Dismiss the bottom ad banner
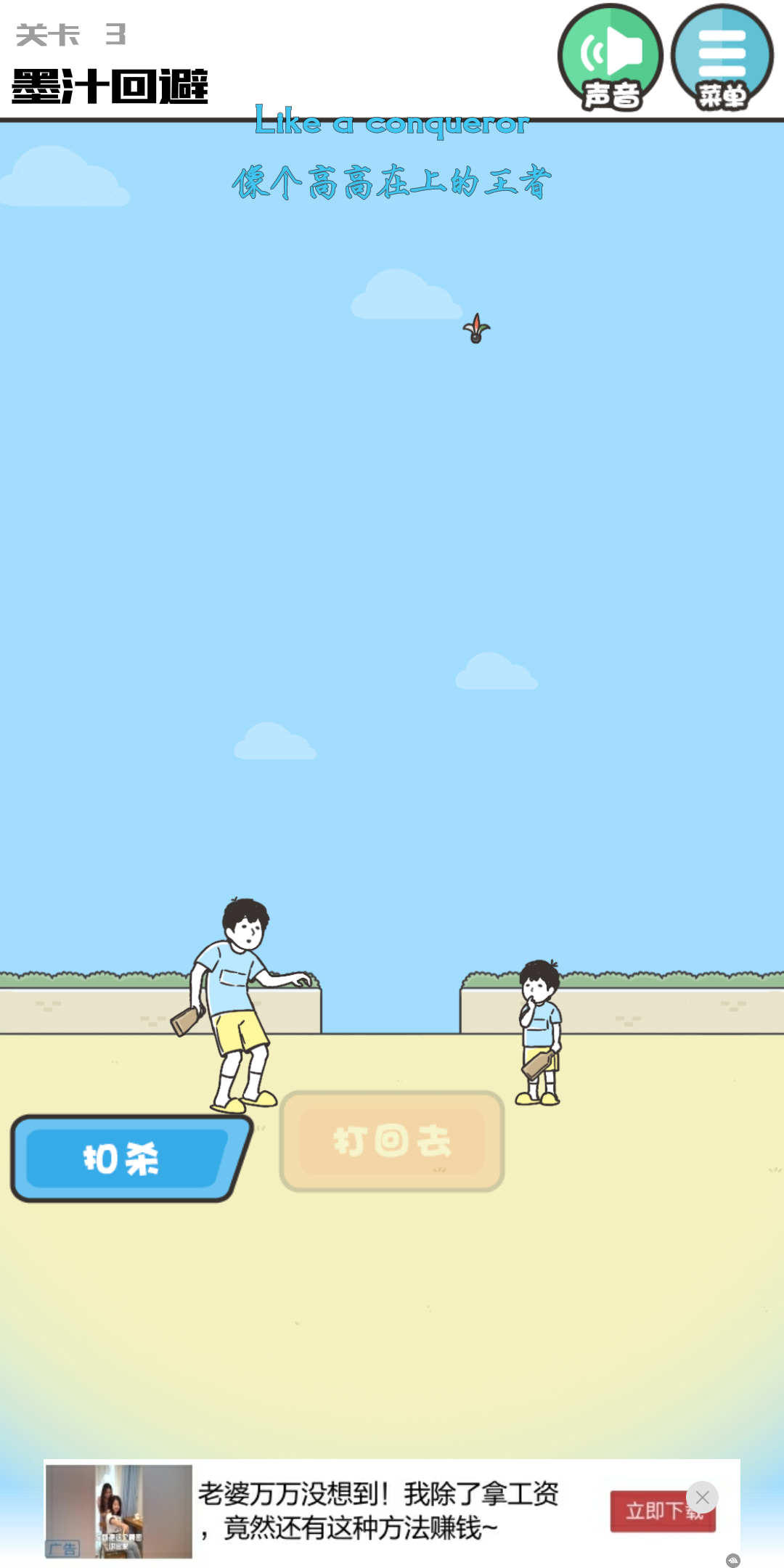 tap(702, 1497)
